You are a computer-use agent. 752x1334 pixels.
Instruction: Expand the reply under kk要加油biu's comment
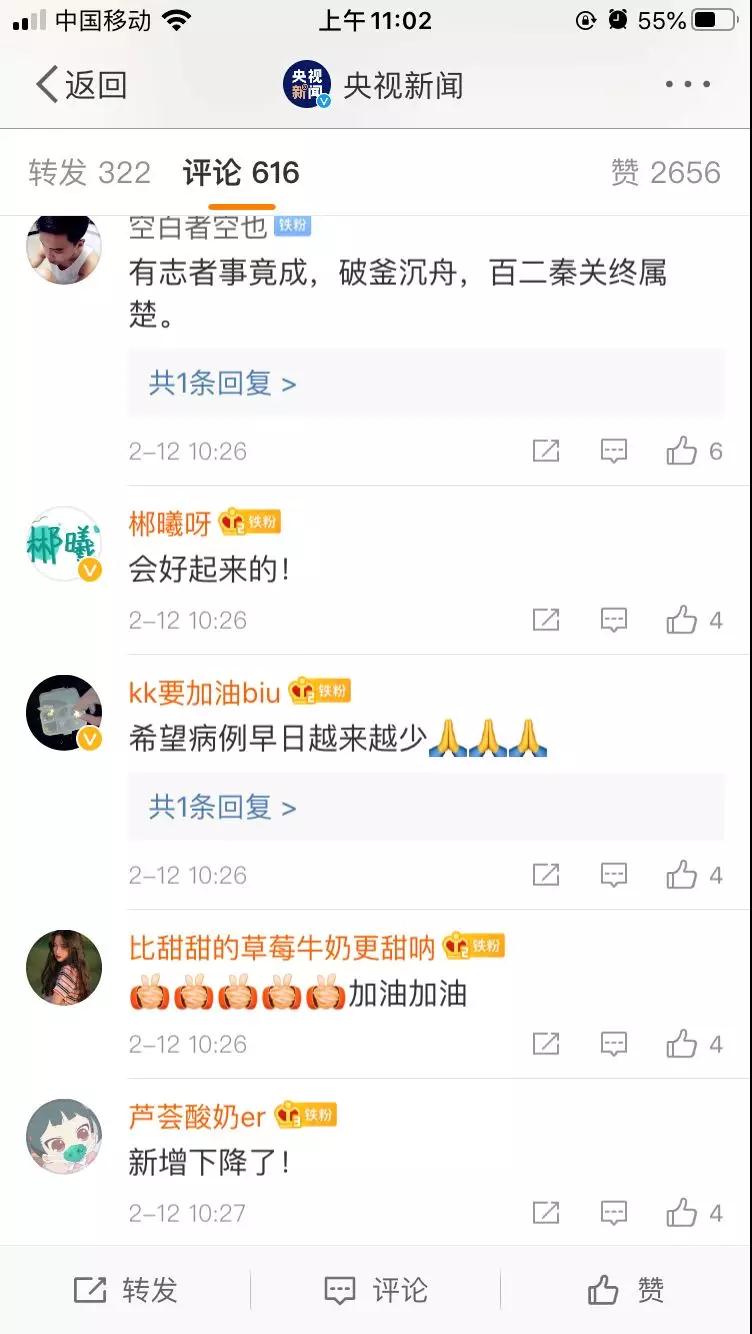coord(222,807)
